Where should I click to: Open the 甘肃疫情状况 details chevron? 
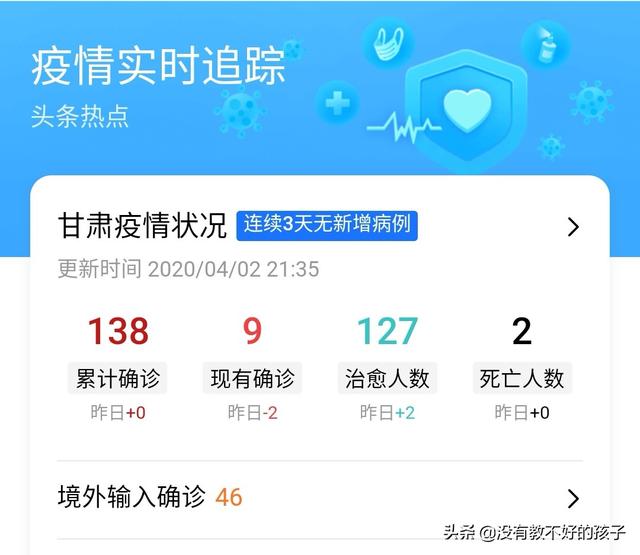pos(573,227)
